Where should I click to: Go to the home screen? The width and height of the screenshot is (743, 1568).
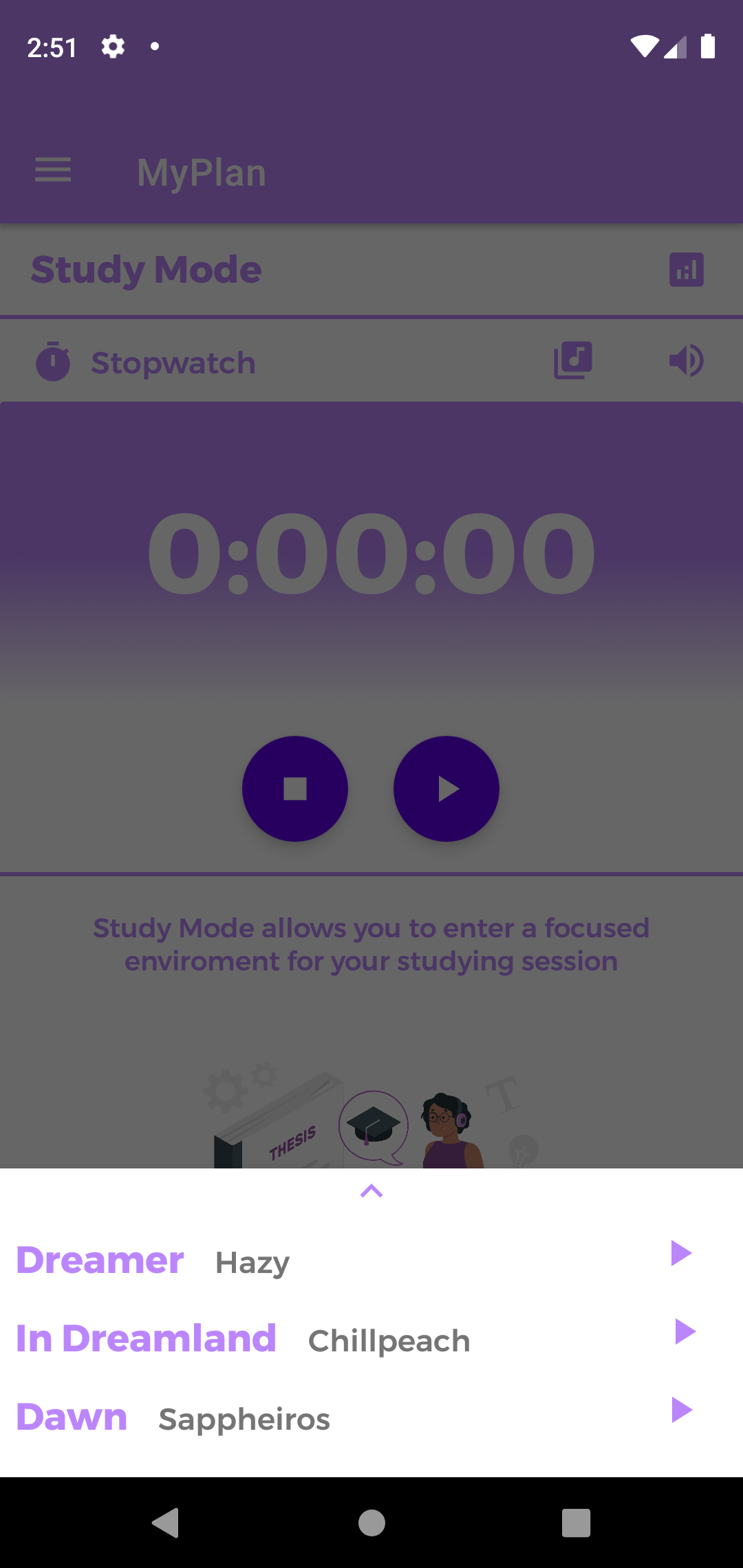pos(371,1523)
